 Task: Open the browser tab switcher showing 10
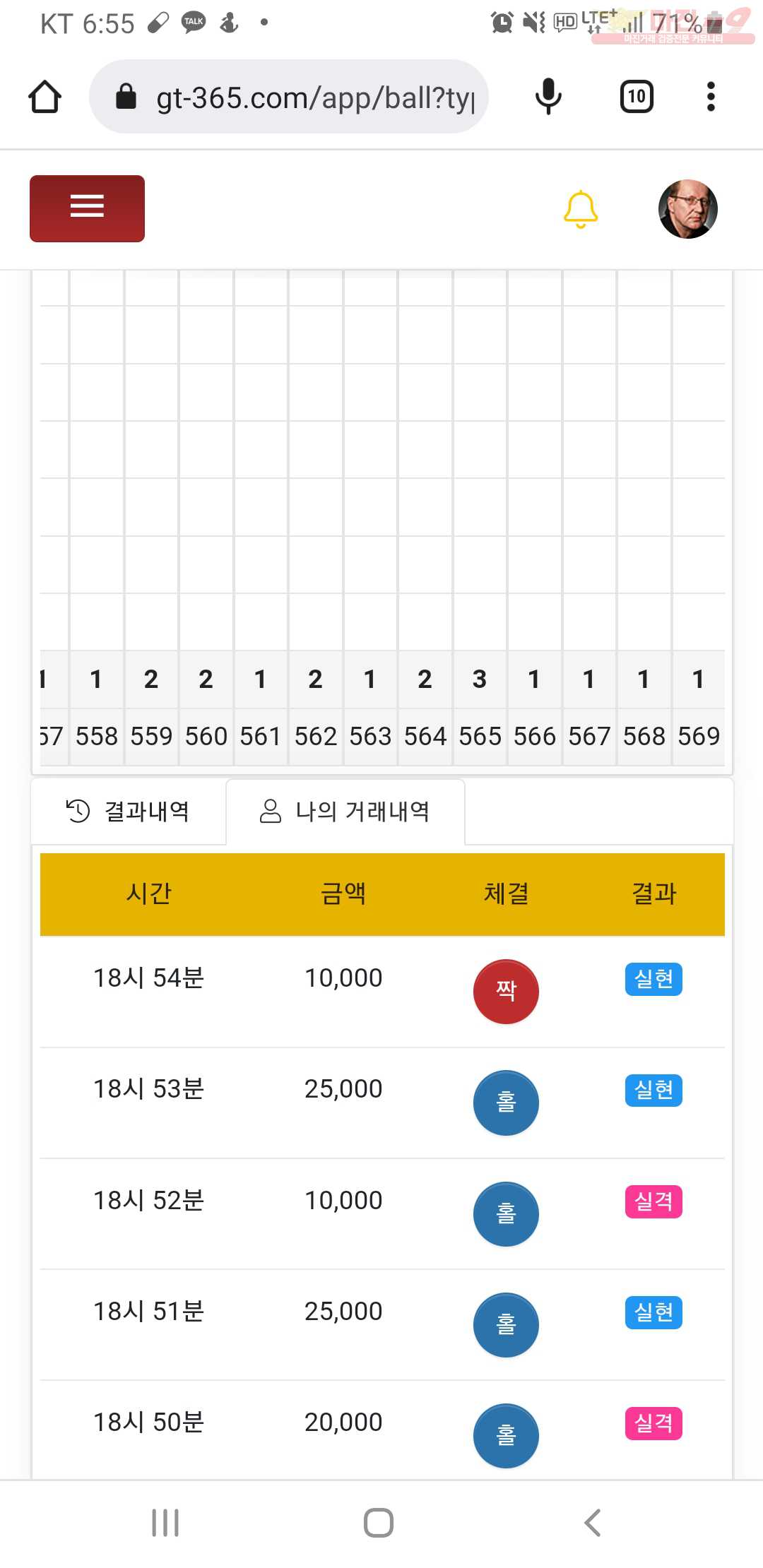[x=637, y=97]
